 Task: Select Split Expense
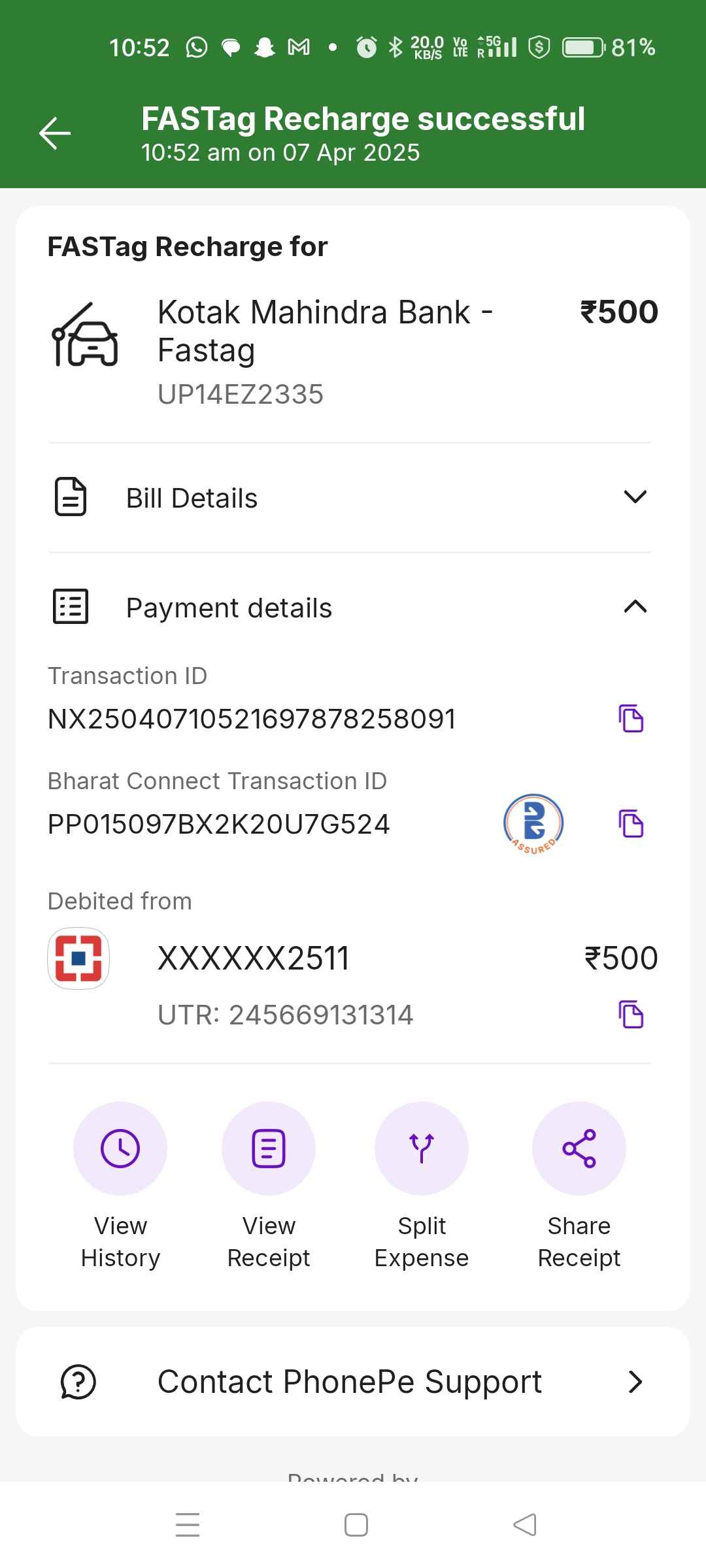tap(422, 1186)
